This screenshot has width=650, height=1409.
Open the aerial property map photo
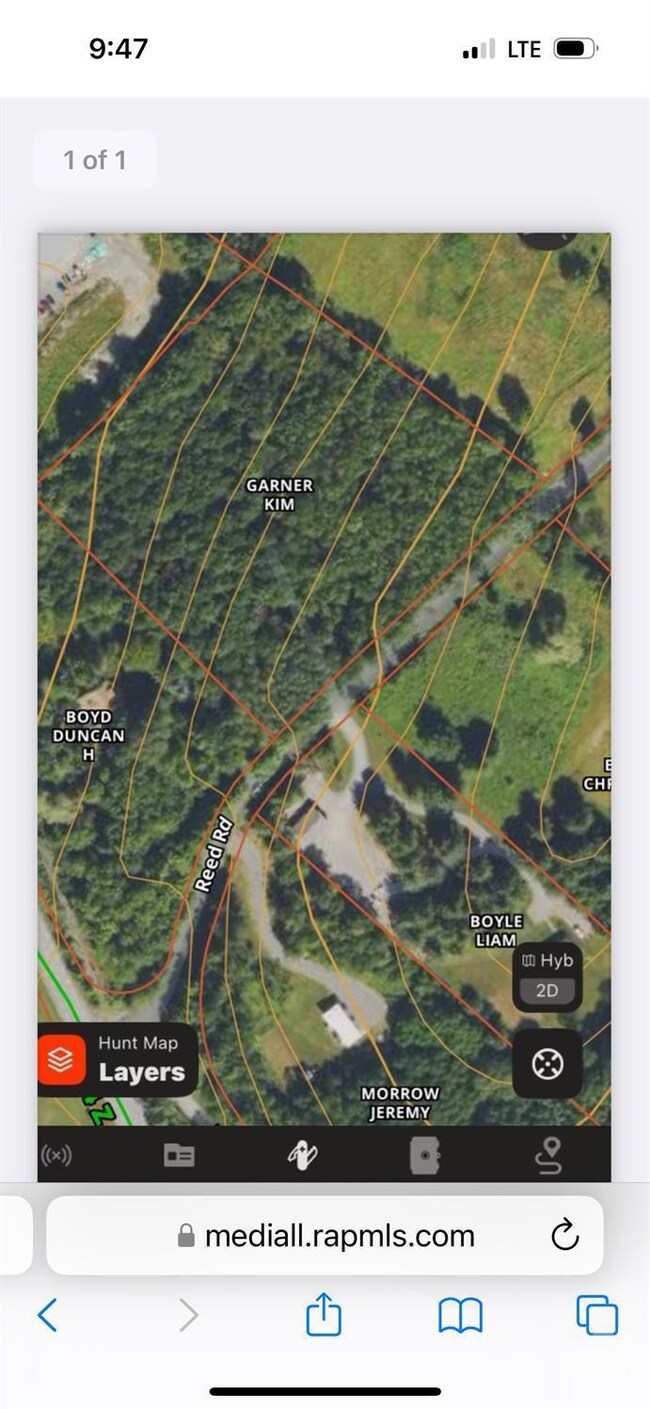click(x=324, y=680)
